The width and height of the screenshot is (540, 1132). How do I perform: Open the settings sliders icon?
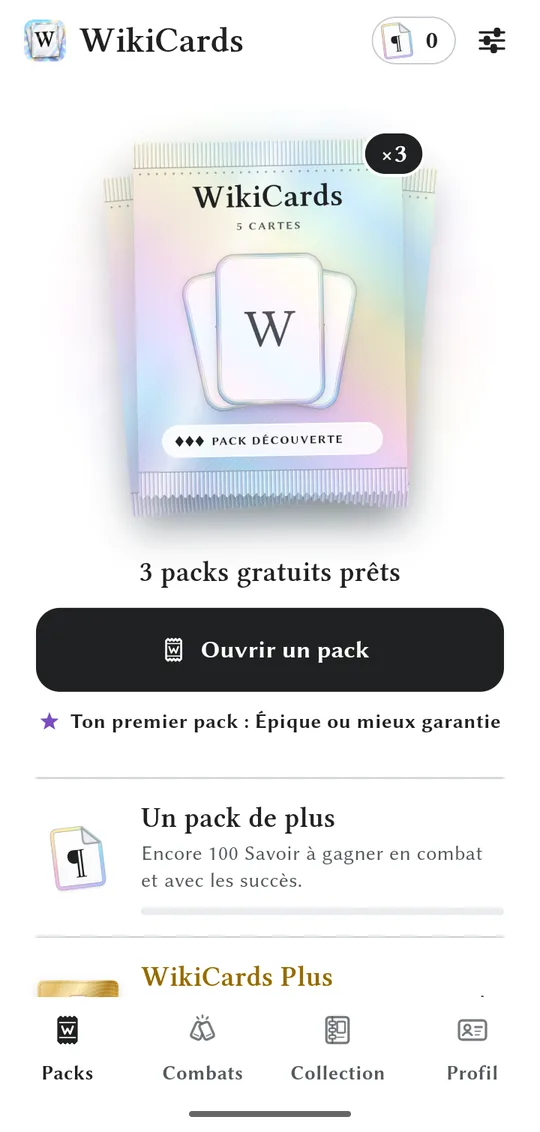(492, 40)
